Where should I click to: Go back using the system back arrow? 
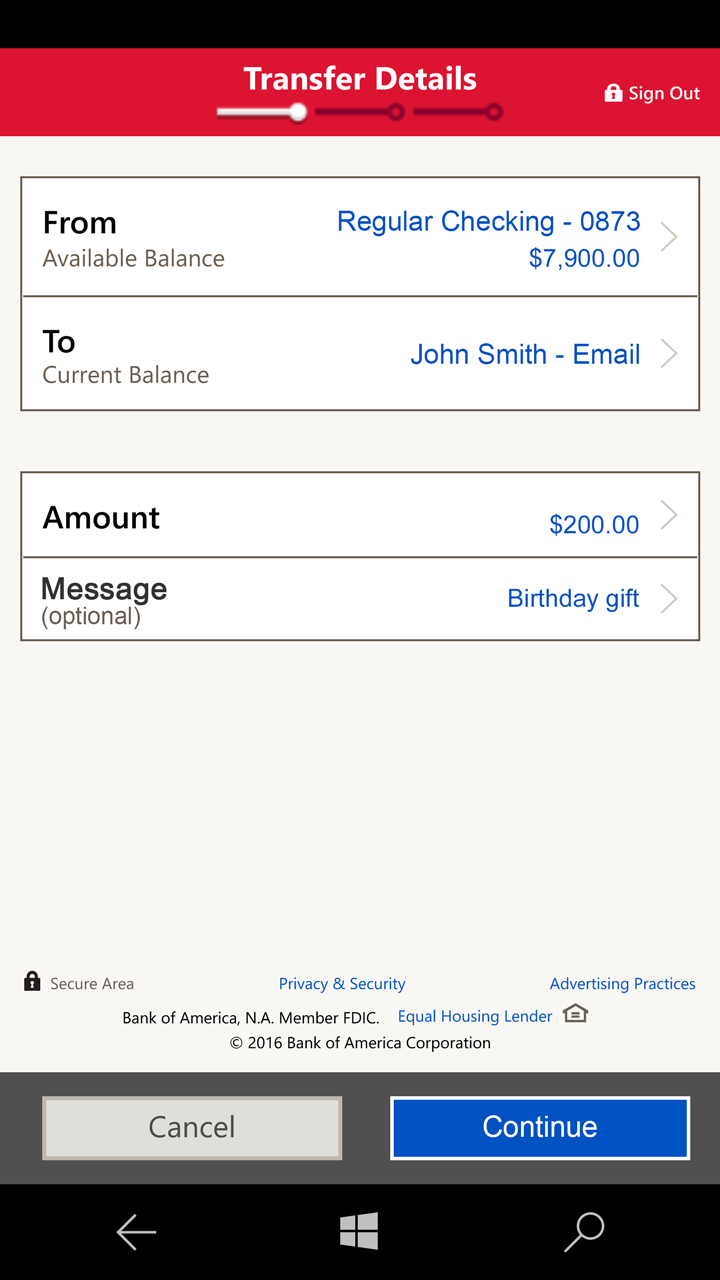click(136, 1232)
